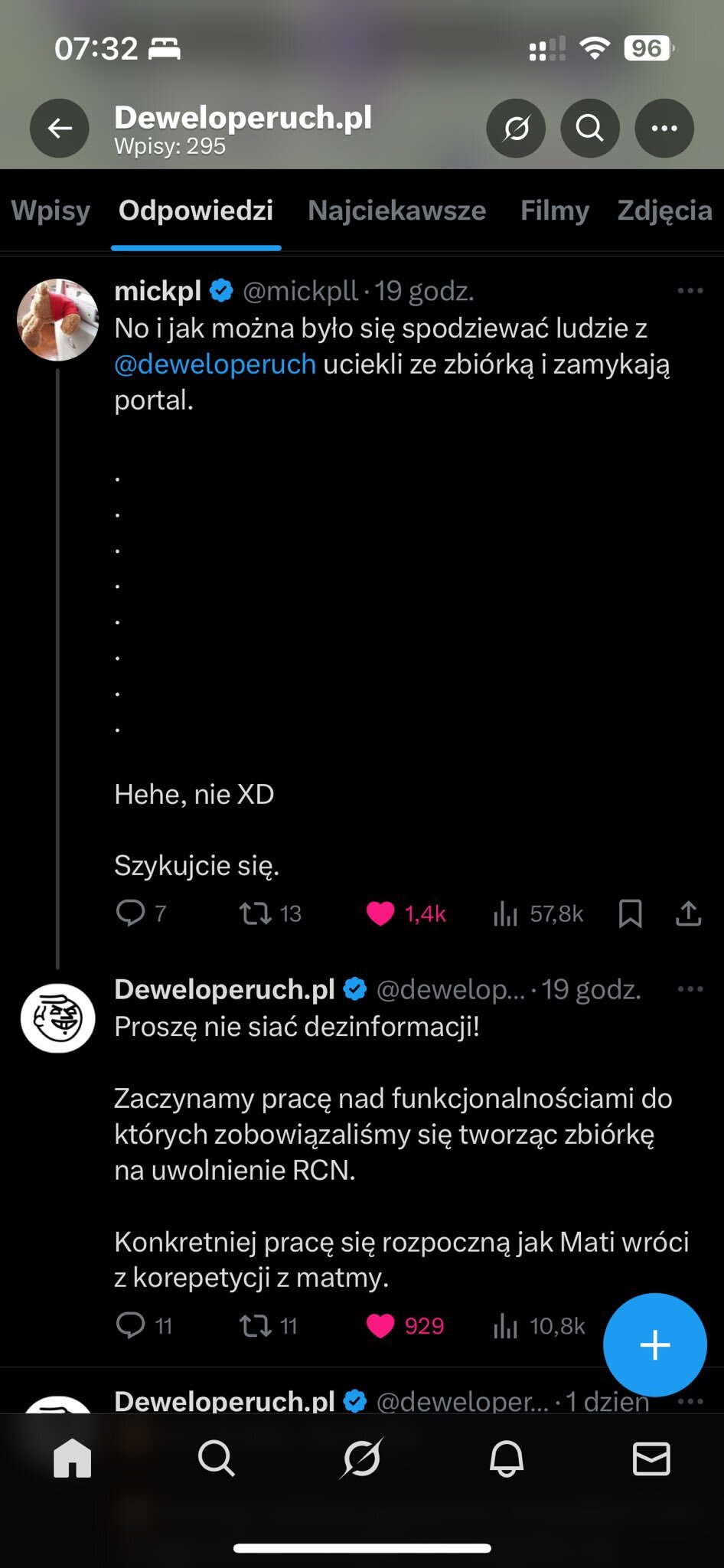The image size is (724, 1568).
Task: Reply to the Deweloperuch.pl dezinformacji post
Action: [x=131, y=1325]
